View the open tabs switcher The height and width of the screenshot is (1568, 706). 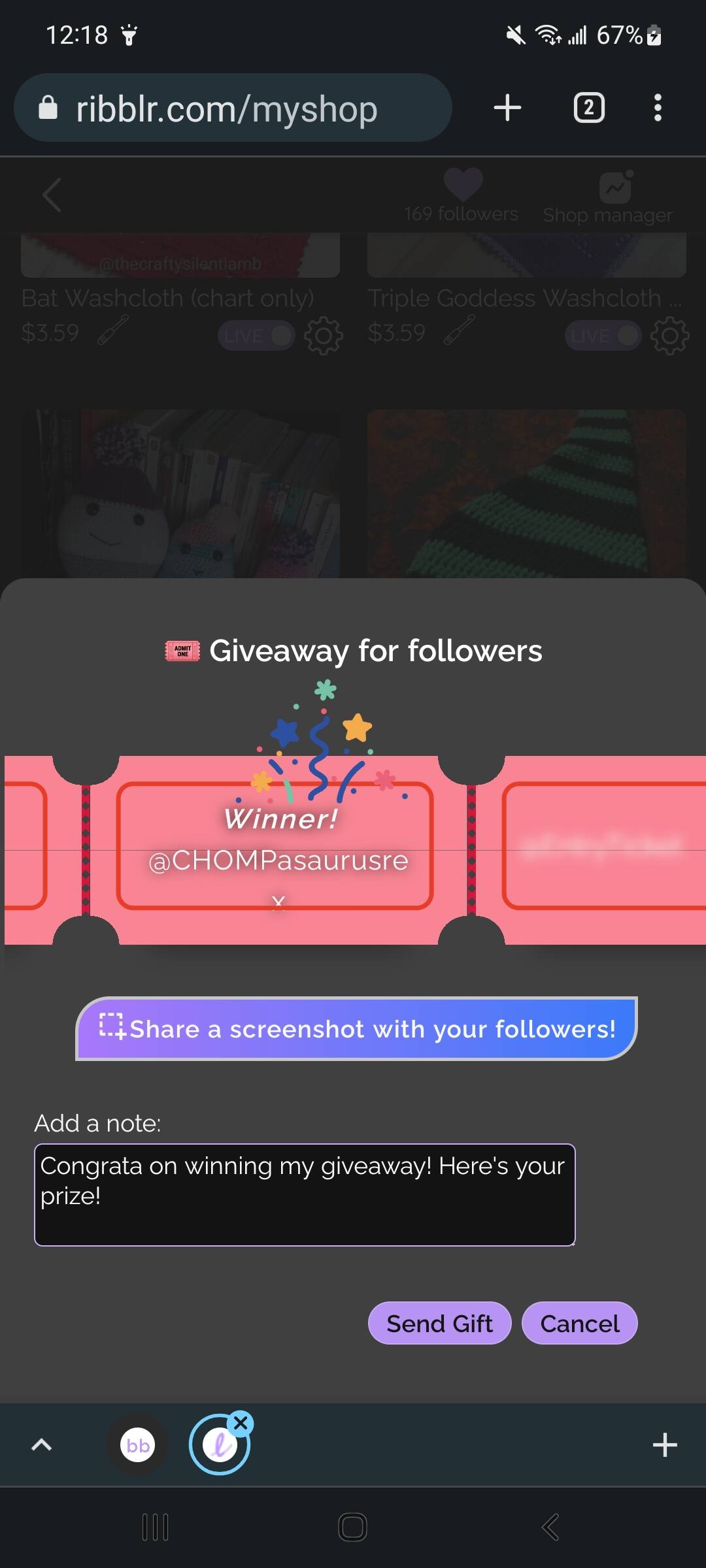click(x=589, y=108)
